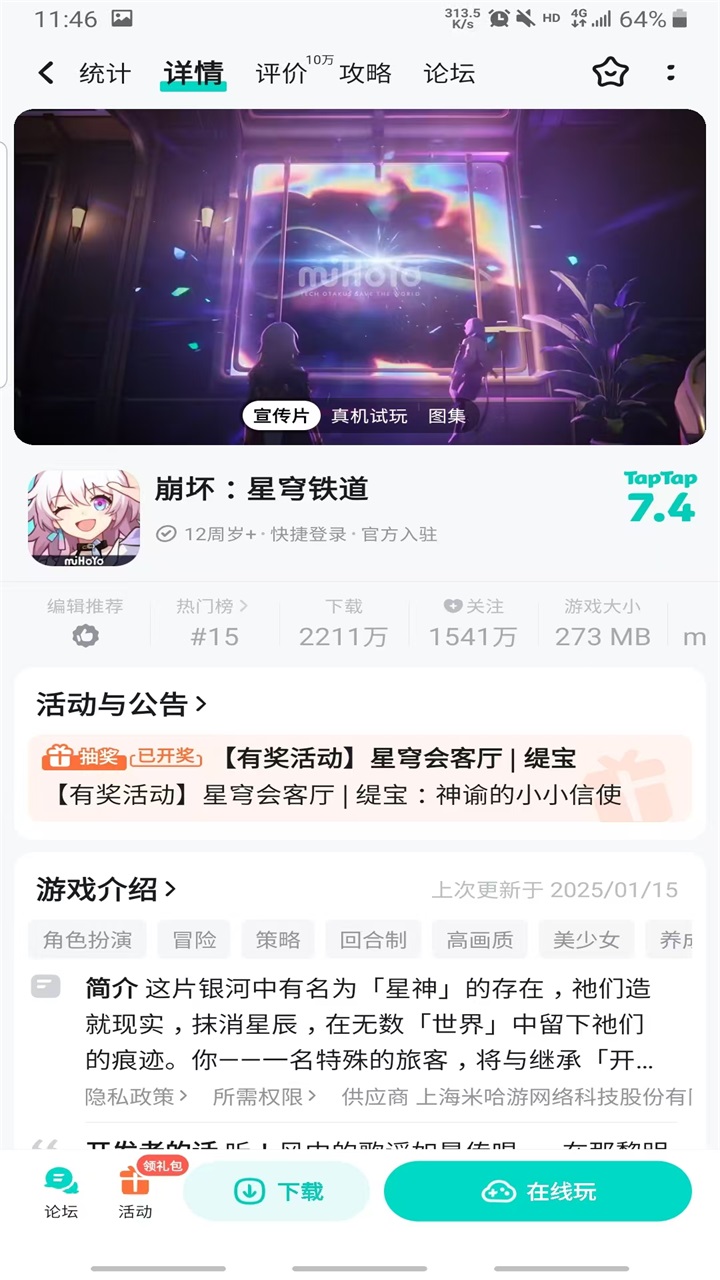The image size is (720, 1280).
Task: Tap the 在线玩 cloud play button
Action: tap(538, 1192)
